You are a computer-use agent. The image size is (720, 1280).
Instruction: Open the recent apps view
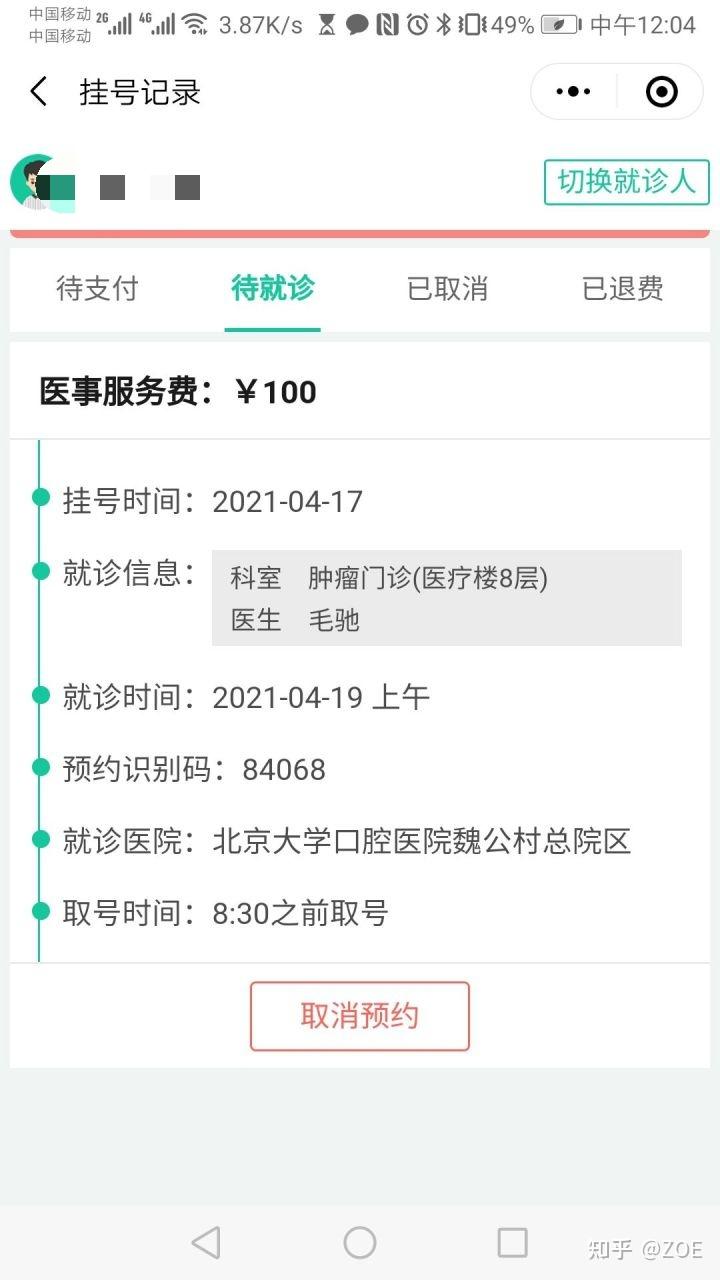coord(512,1243)
